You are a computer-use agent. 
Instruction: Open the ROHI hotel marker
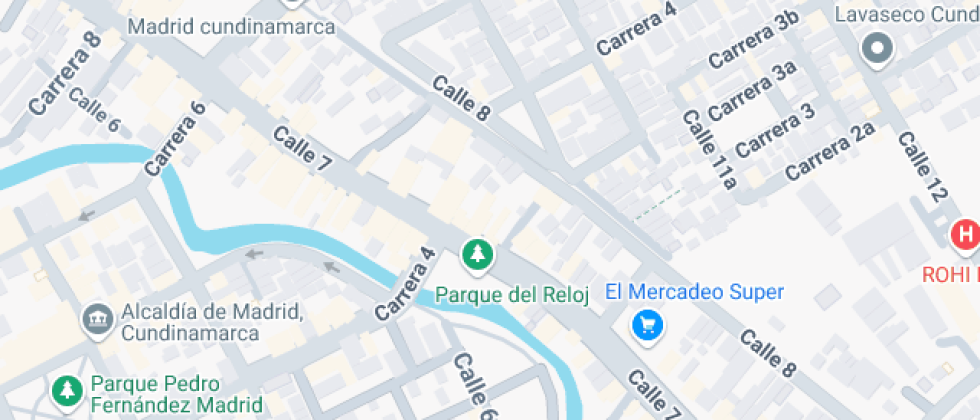964,236
